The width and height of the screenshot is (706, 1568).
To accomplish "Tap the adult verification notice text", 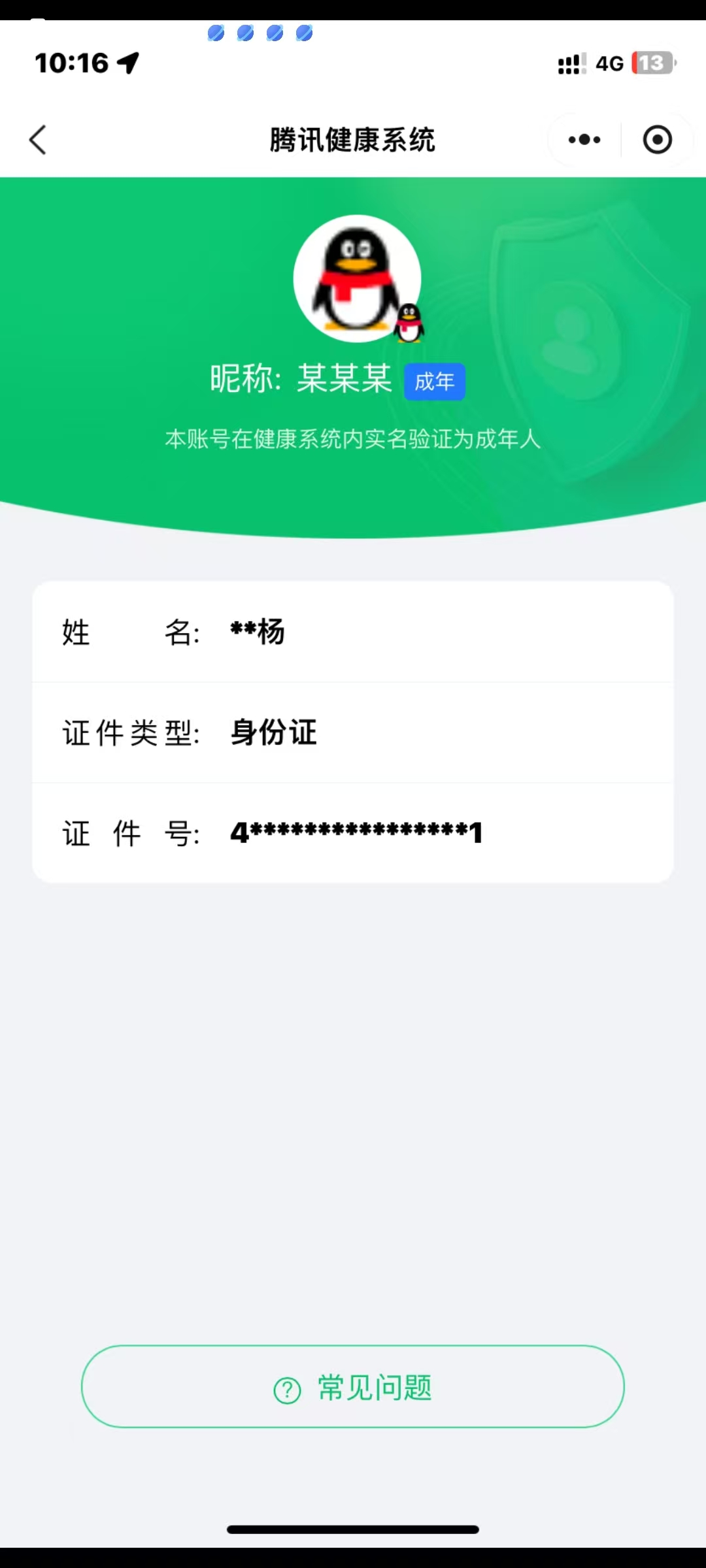I will (x=353, y=439).
